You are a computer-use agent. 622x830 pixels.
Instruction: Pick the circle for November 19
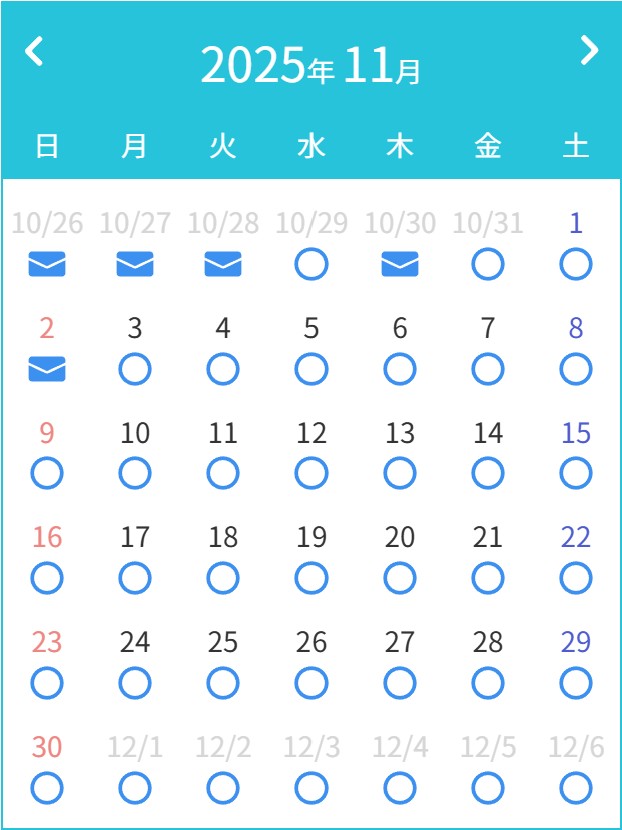[312, 577]
